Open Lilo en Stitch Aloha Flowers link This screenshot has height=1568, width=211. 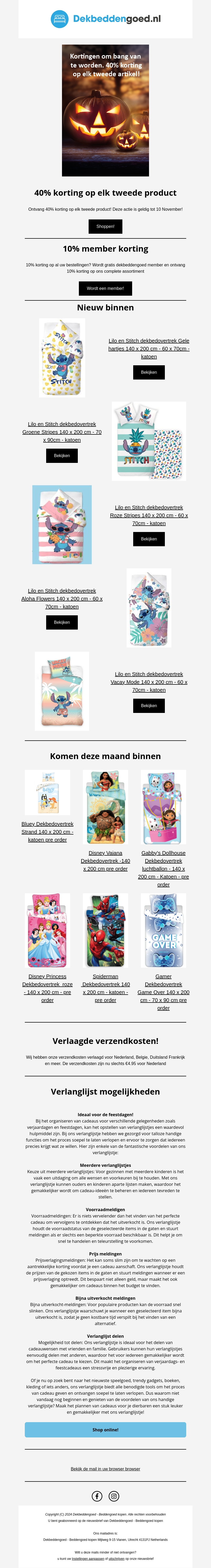62,598
